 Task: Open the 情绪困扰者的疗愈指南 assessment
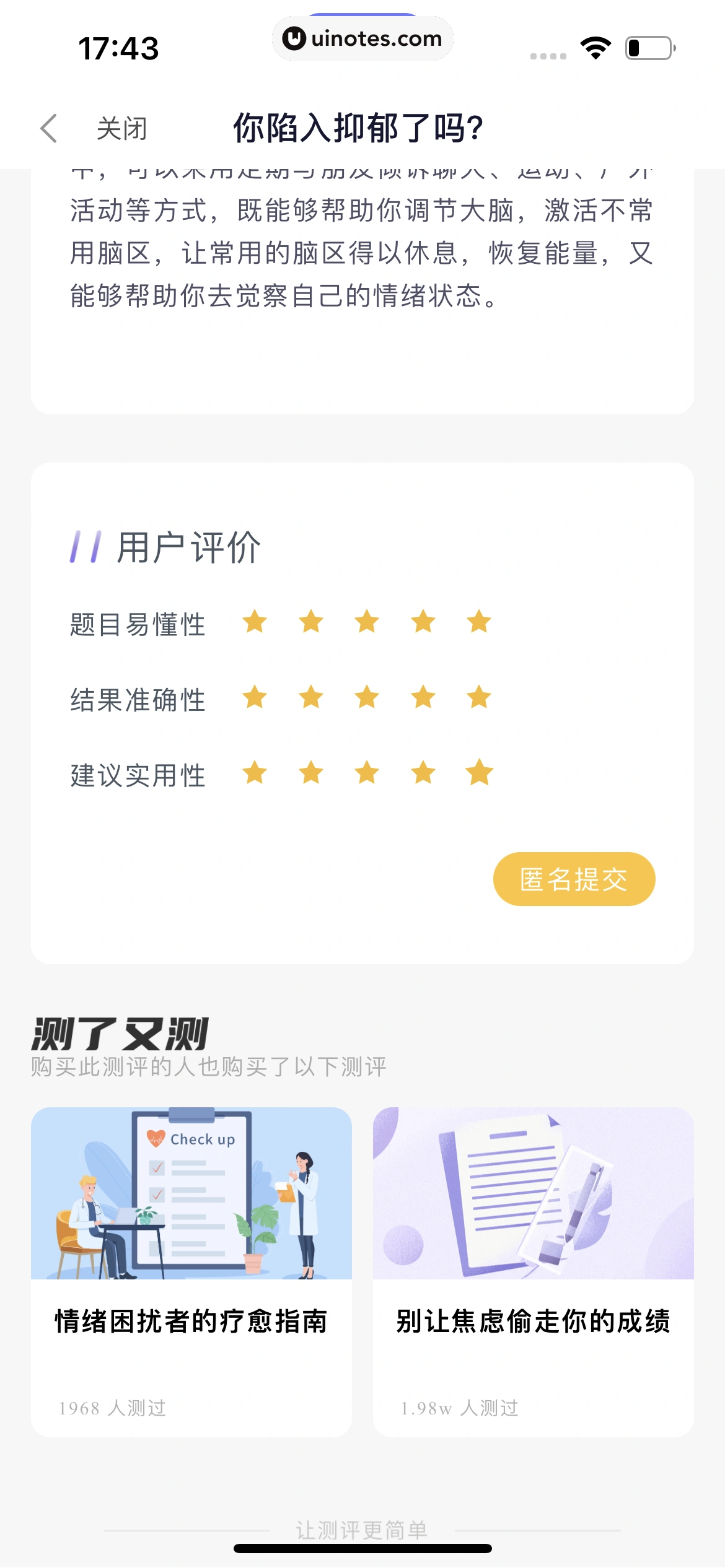(x=192, y=1320)
